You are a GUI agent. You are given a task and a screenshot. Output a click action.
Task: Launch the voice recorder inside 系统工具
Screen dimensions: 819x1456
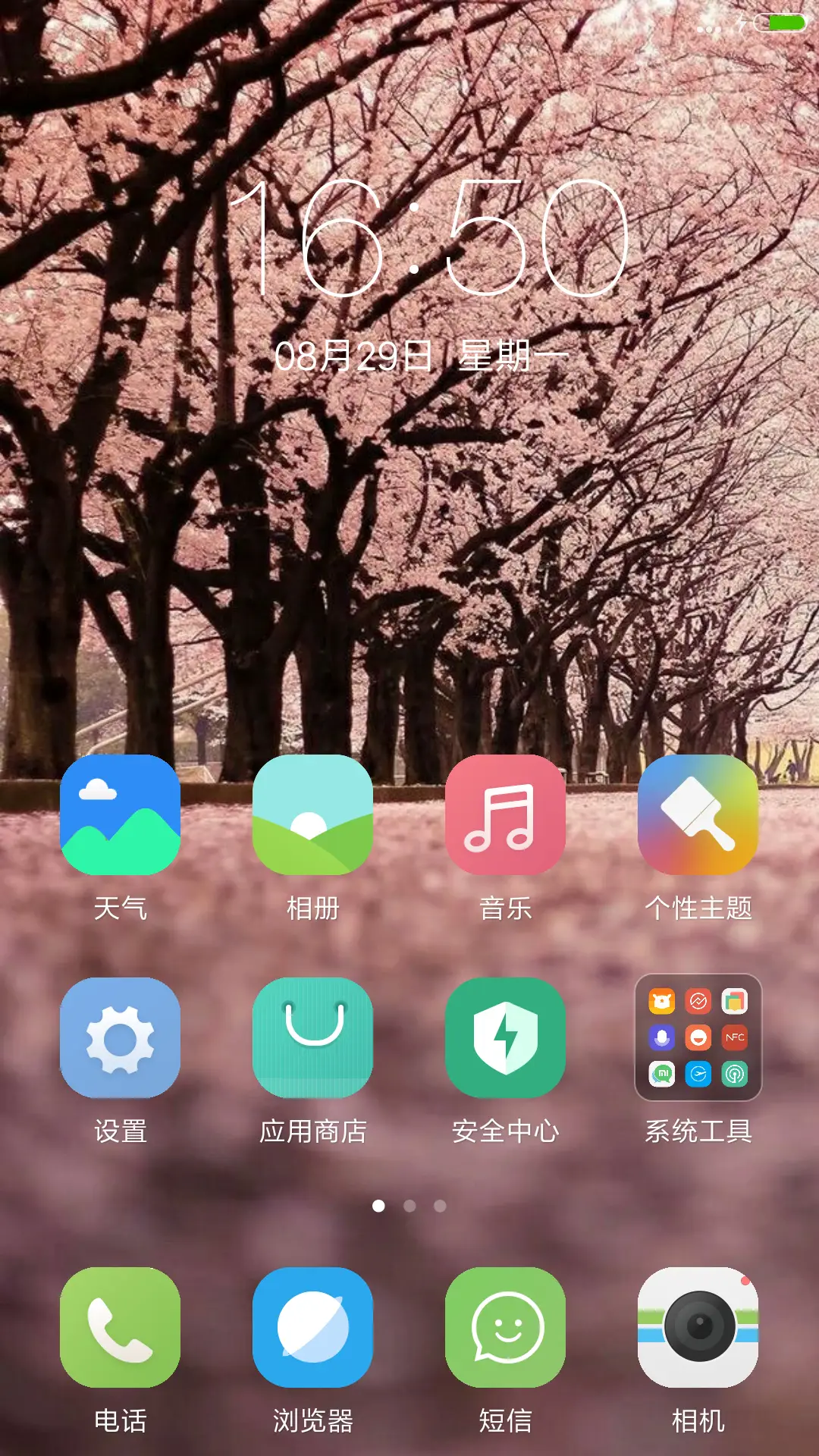pyautogui.click(x=661, y=1037)
